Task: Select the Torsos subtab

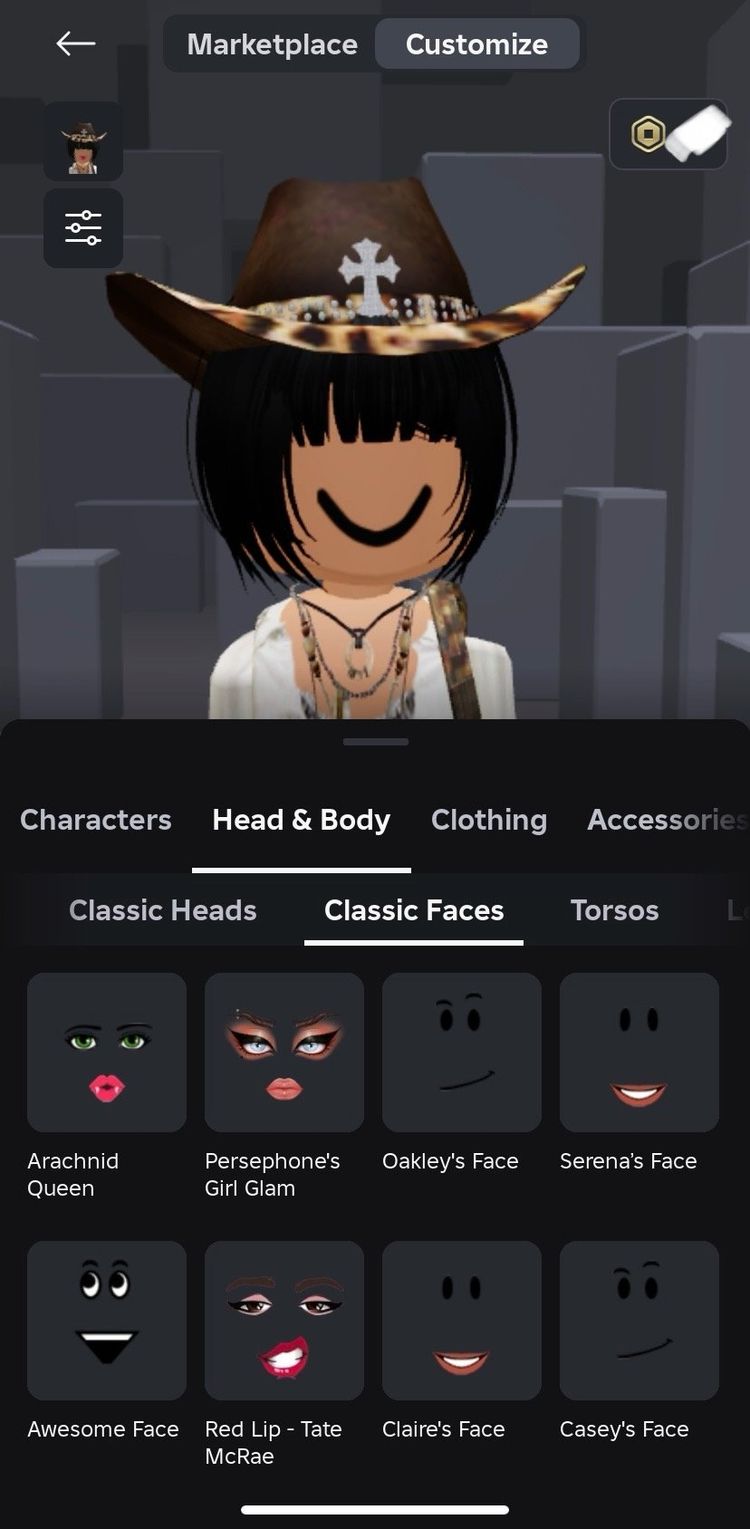Action: (x=614, y=910)
